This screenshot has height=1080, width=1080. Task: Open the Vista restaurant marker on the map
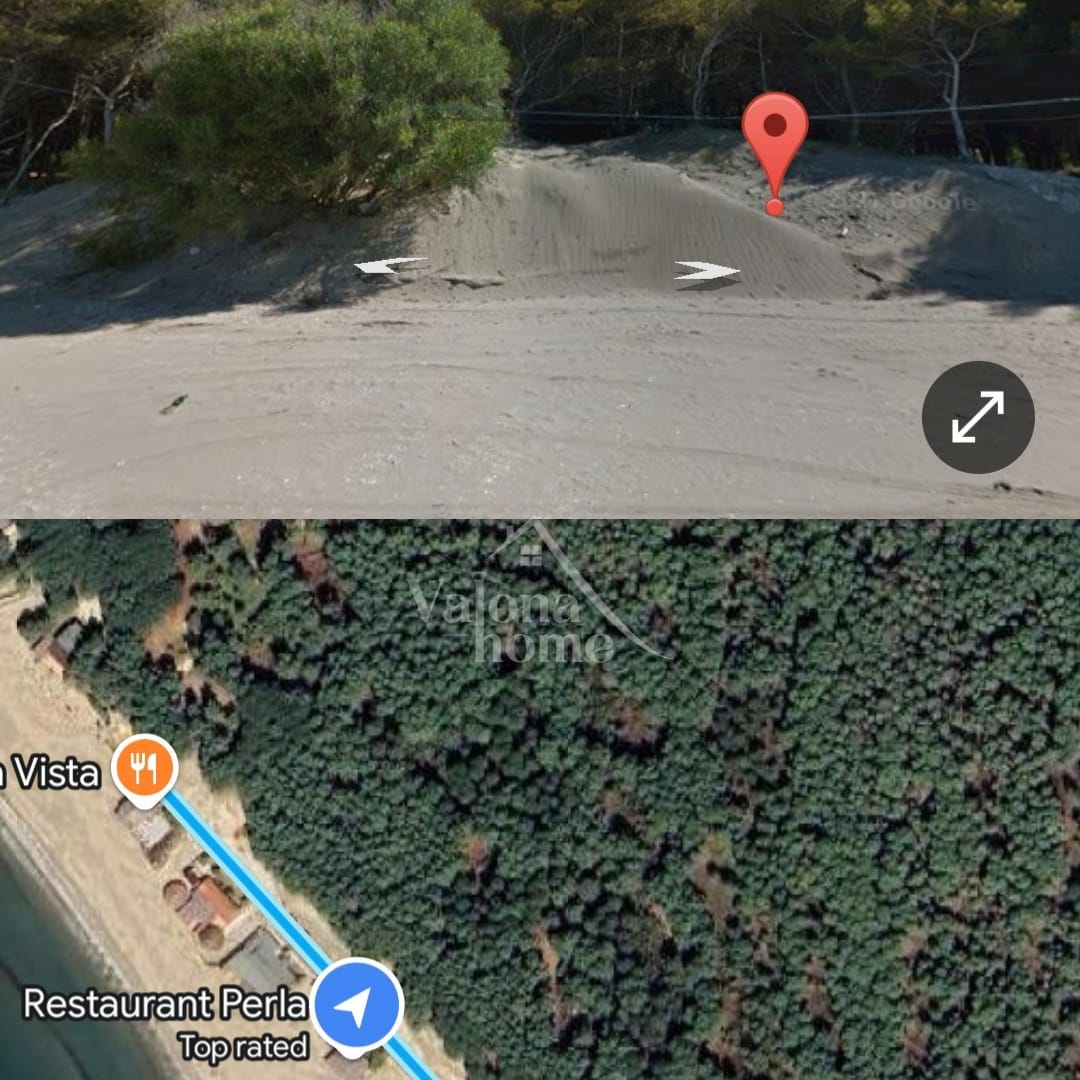coord(145,769)
